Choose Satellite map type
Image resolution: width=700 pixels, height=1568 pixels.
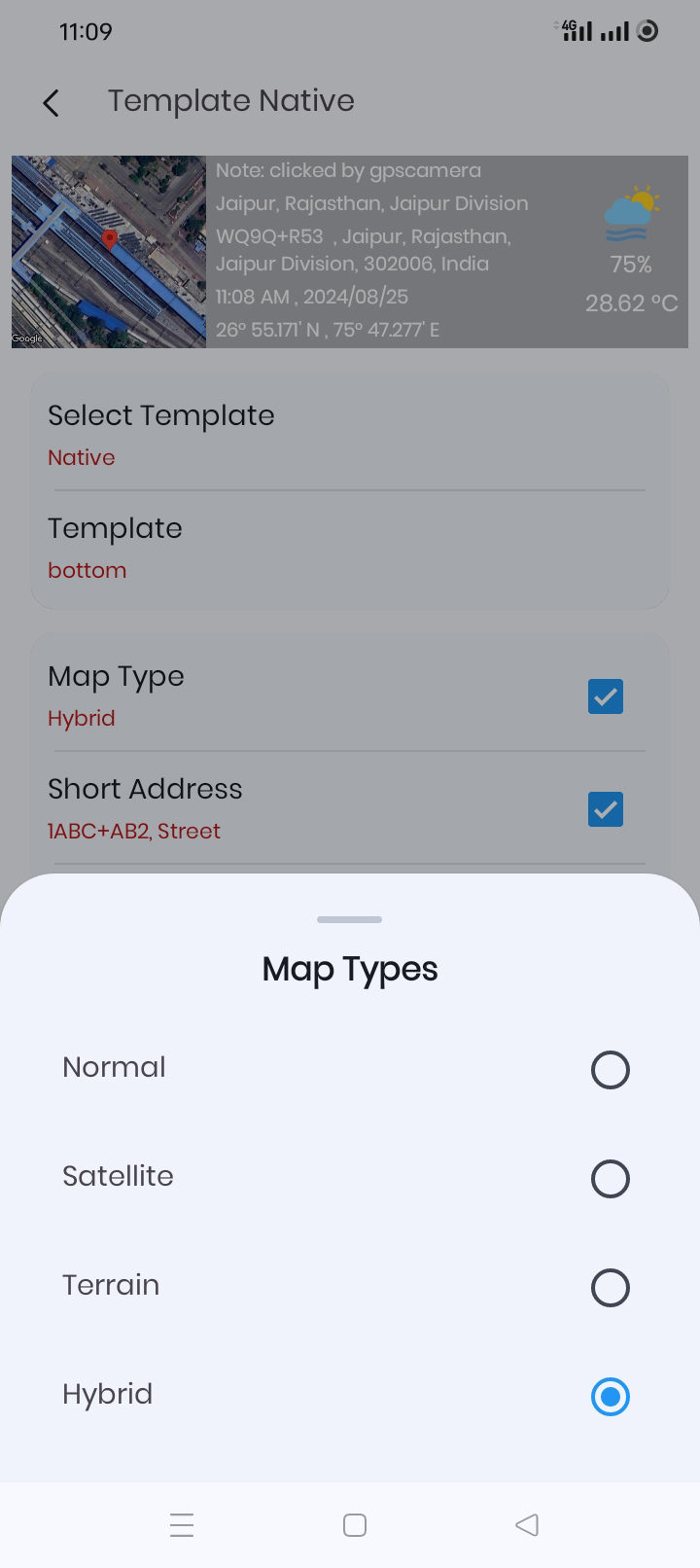click(x=349, y=1178)
